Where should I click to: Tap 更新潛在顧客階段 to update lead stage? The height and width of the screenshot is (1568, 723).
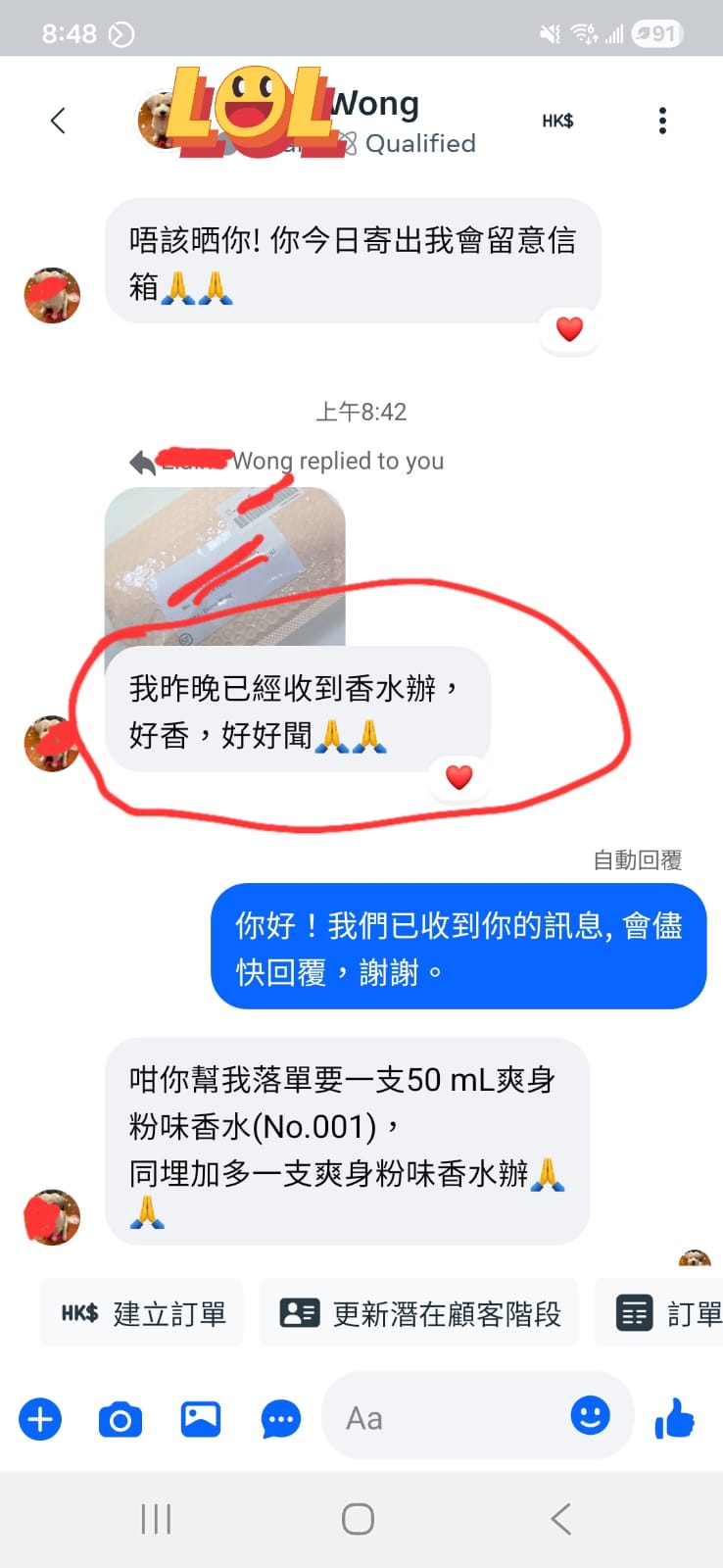click(x=419, y=1311)
